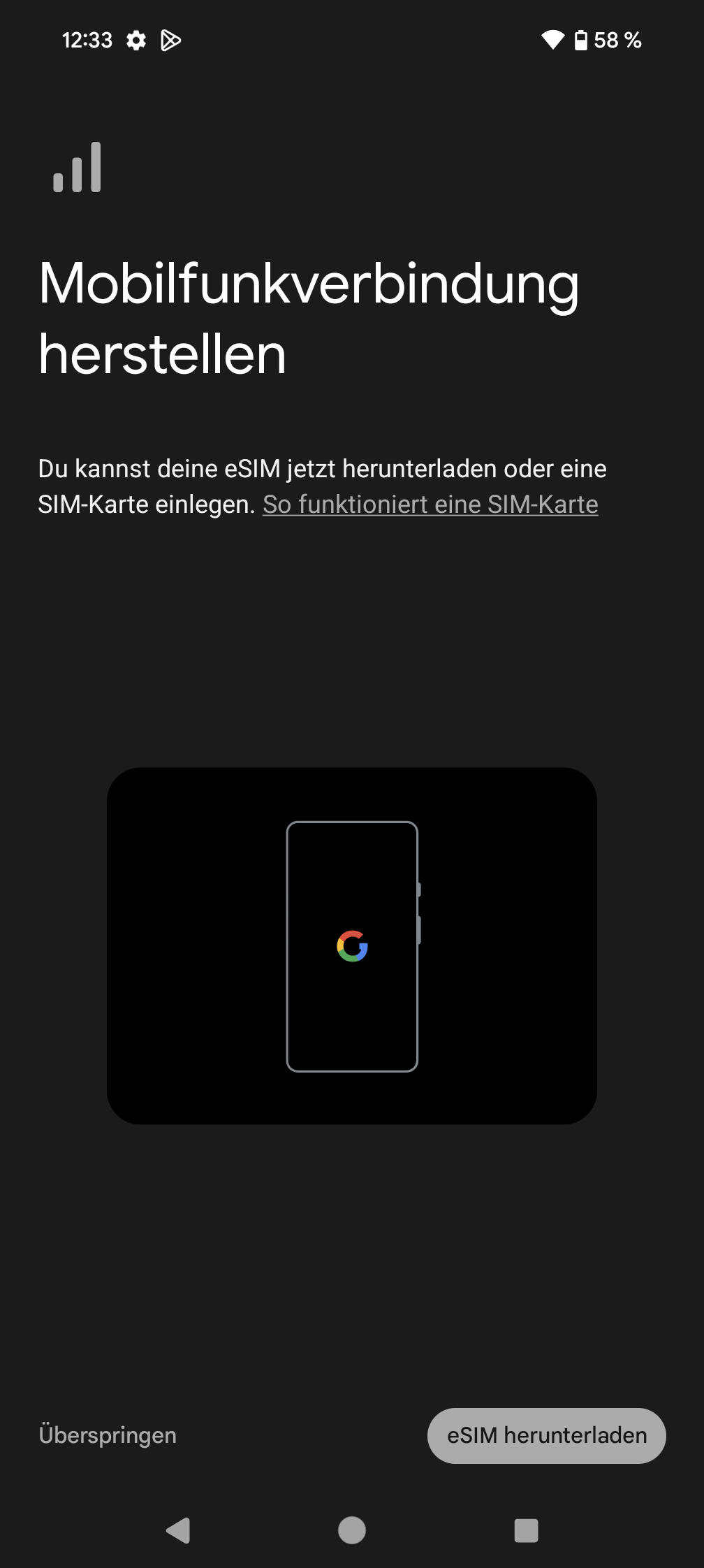Go to the home screen
704x1568 pixels.
352,1530
